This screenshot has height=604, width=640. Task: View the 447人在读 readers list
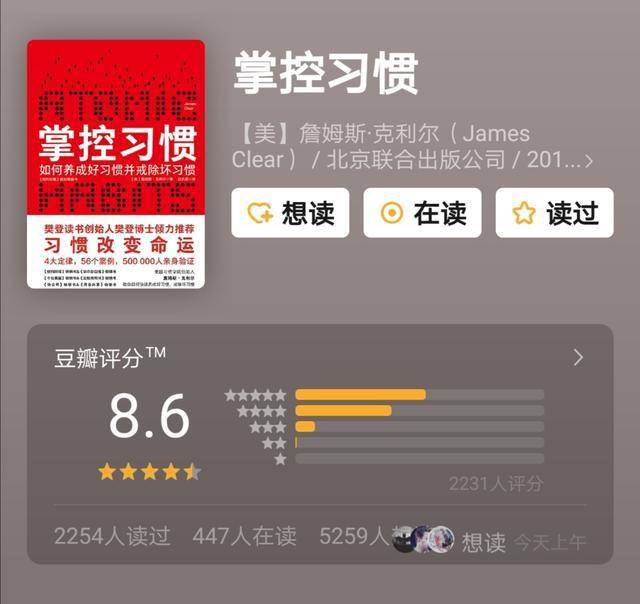coord(244,537)
